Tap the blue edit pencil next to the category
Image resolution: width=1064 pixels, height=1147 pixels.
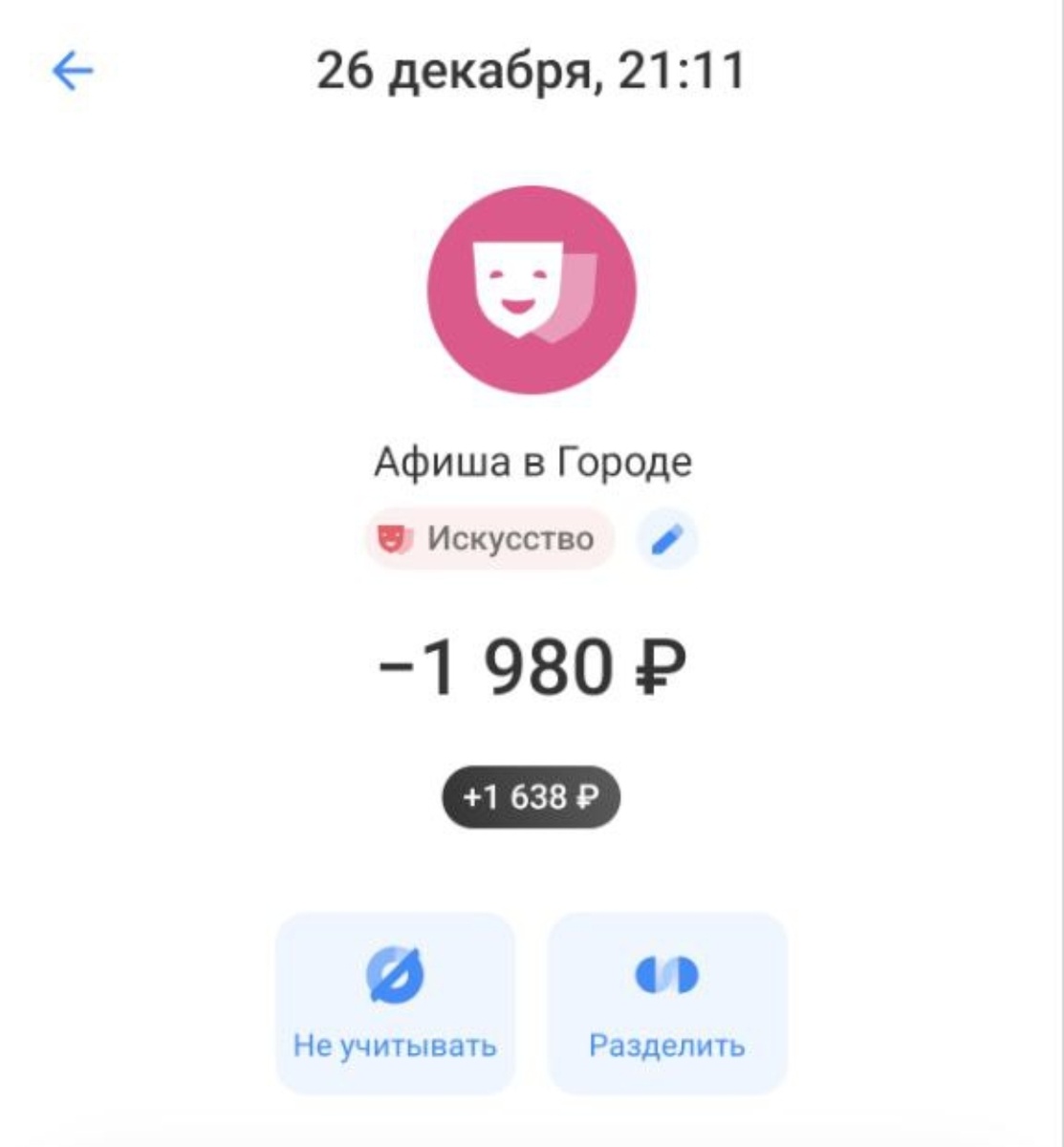668,537
